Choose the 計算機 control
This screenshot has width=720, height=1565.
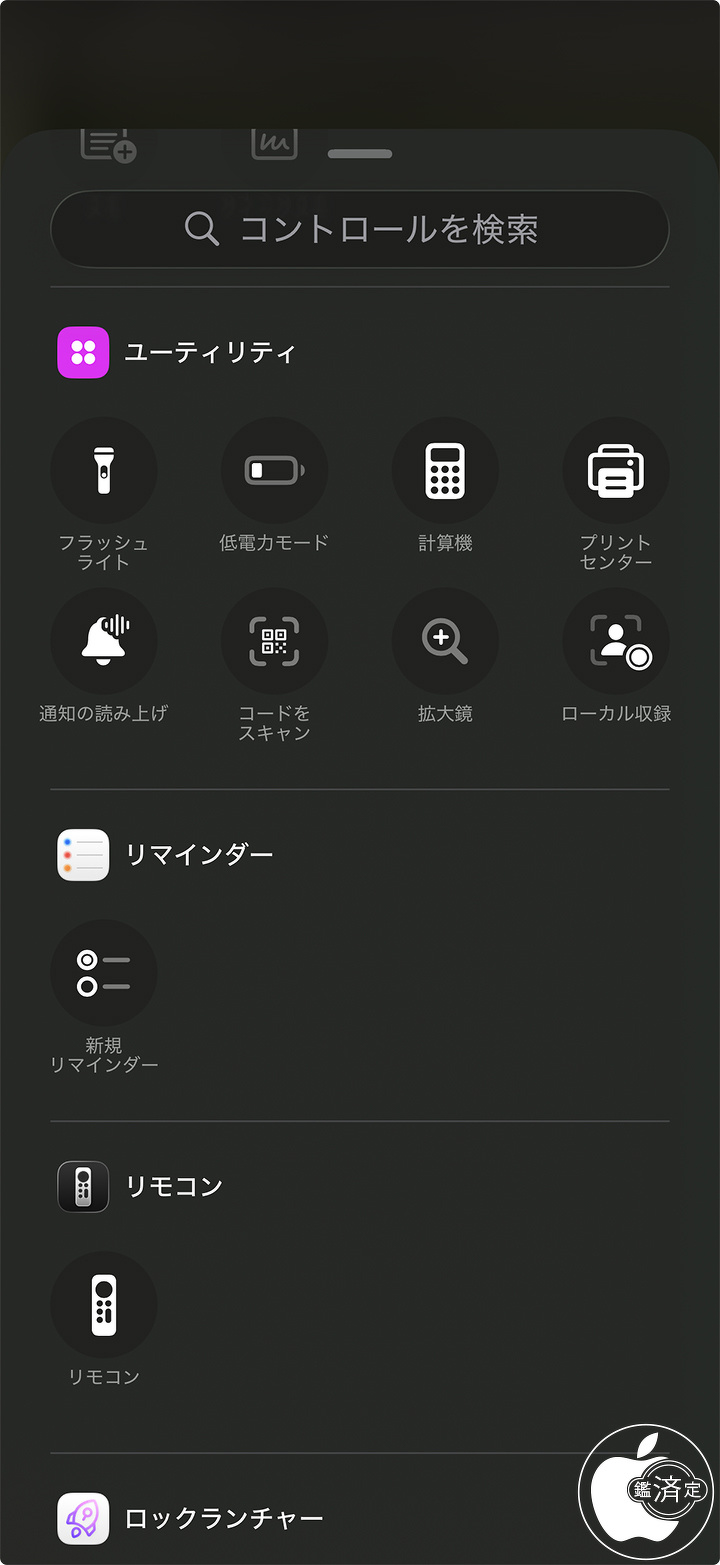[x=445, y=470]
